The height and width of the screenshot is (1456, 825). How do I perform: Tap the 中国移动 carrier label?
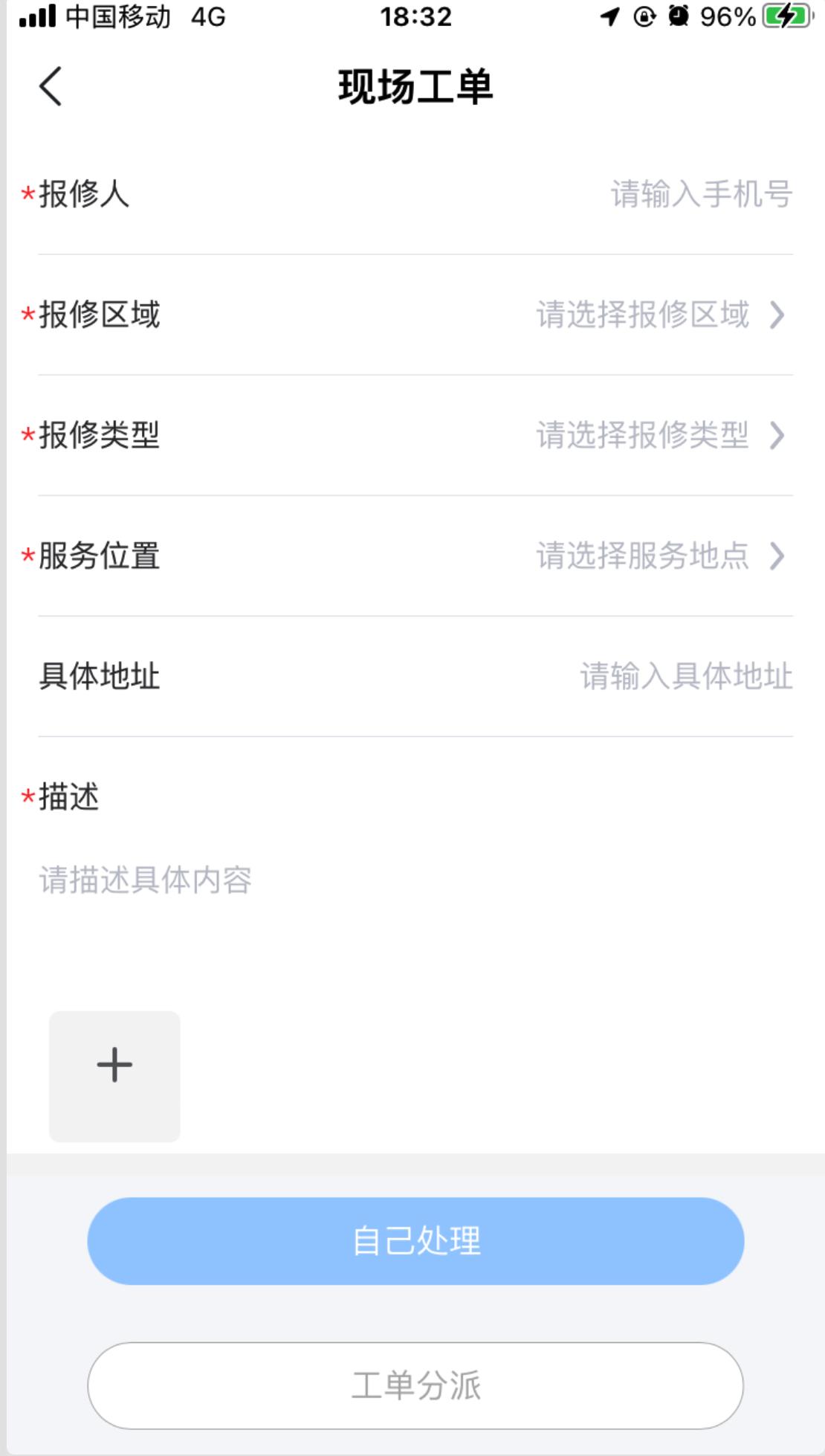[x=115, y=19]
